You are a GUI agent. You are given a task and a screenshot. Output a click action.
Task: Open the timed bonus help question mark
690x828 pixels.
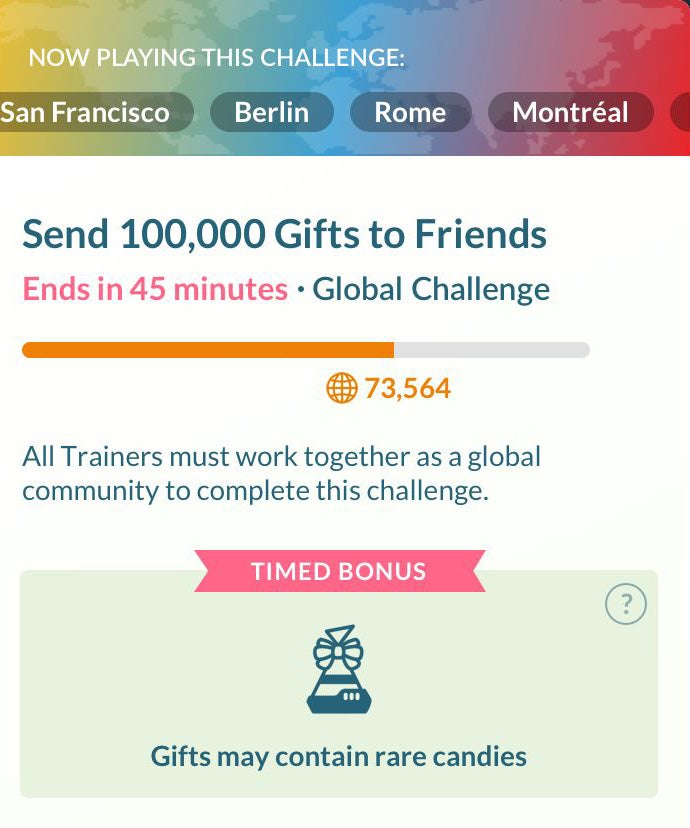626,604
